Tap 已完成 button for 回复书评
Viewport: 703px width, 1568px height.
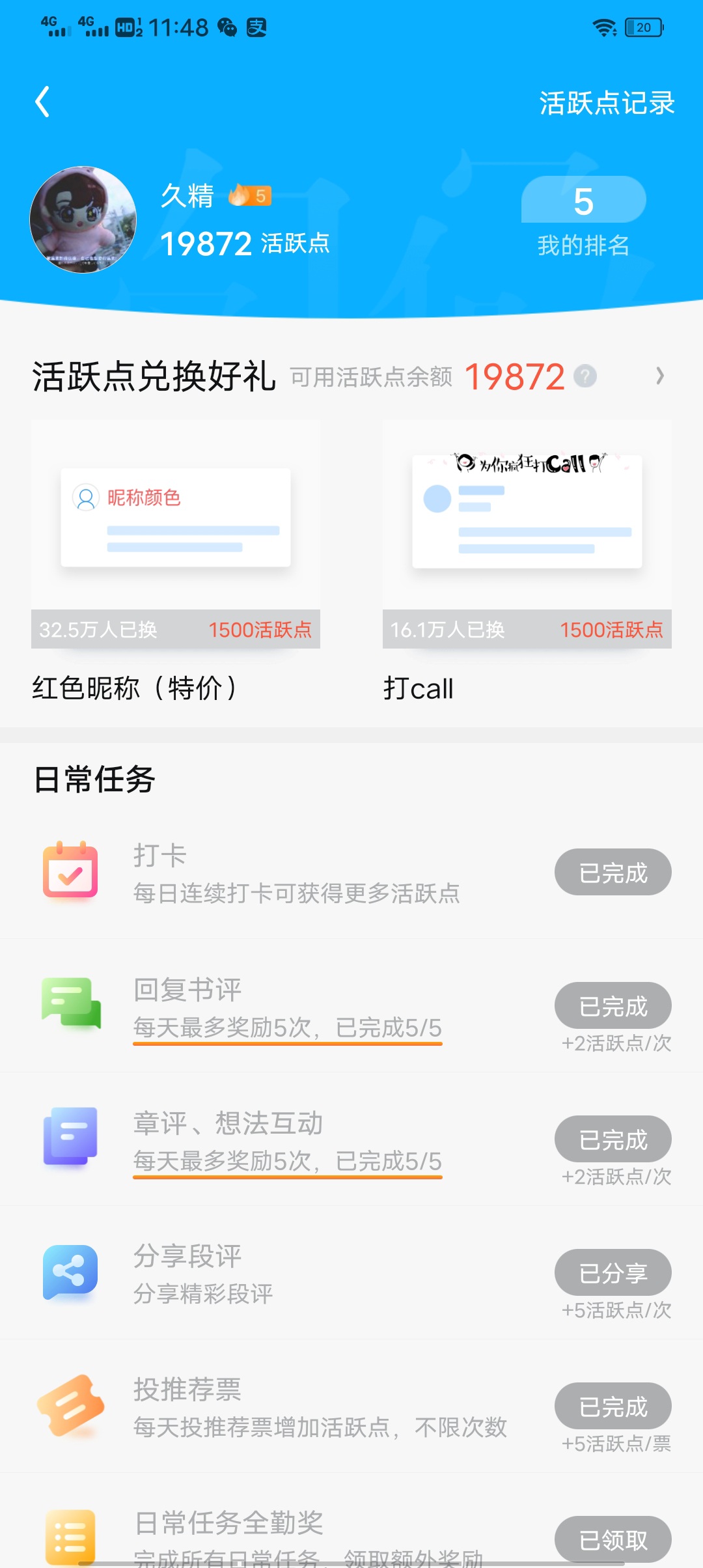pyautogui.click(x=613, y=1005)
